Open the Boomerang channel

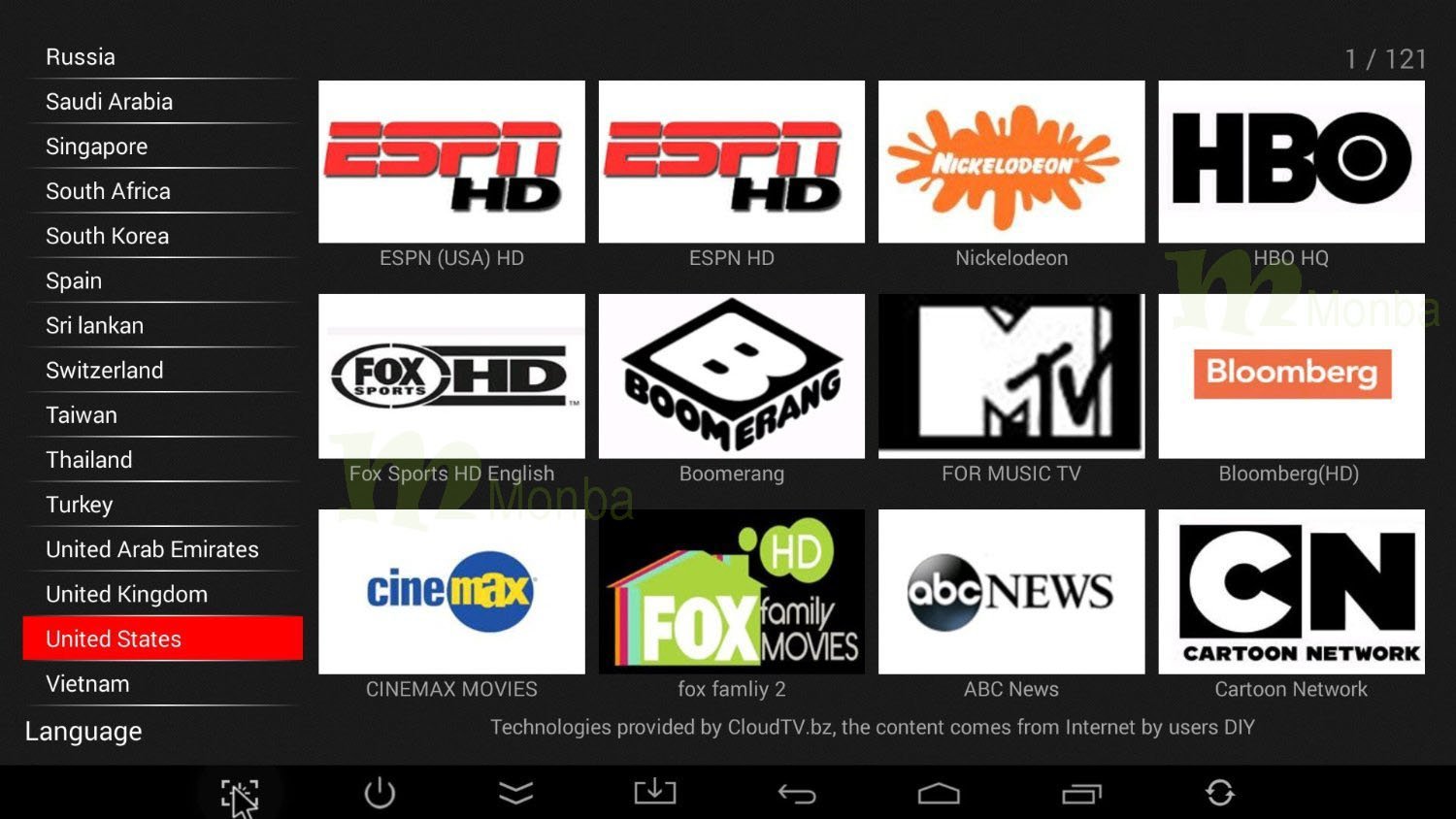(731, 377)
